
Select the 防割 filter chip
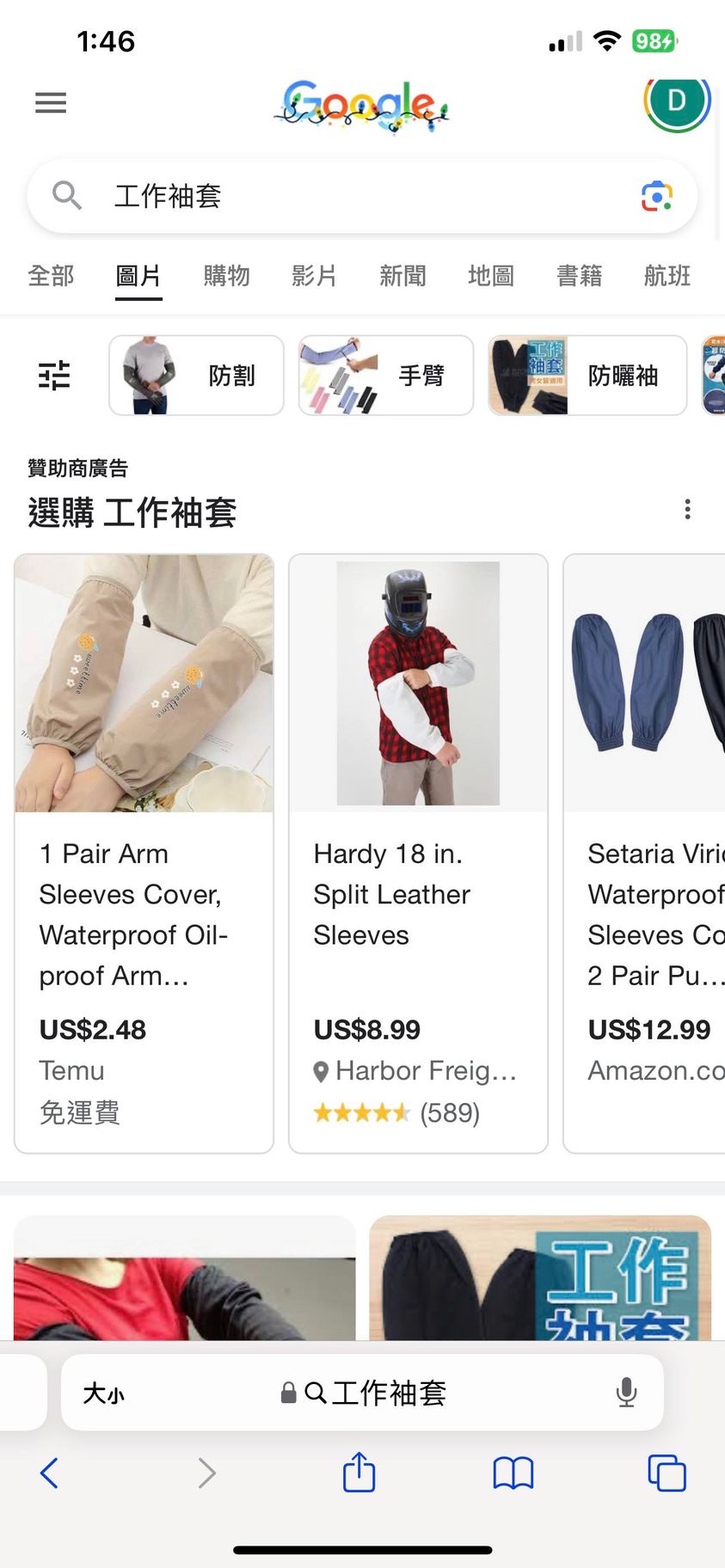tap(196, 376)
